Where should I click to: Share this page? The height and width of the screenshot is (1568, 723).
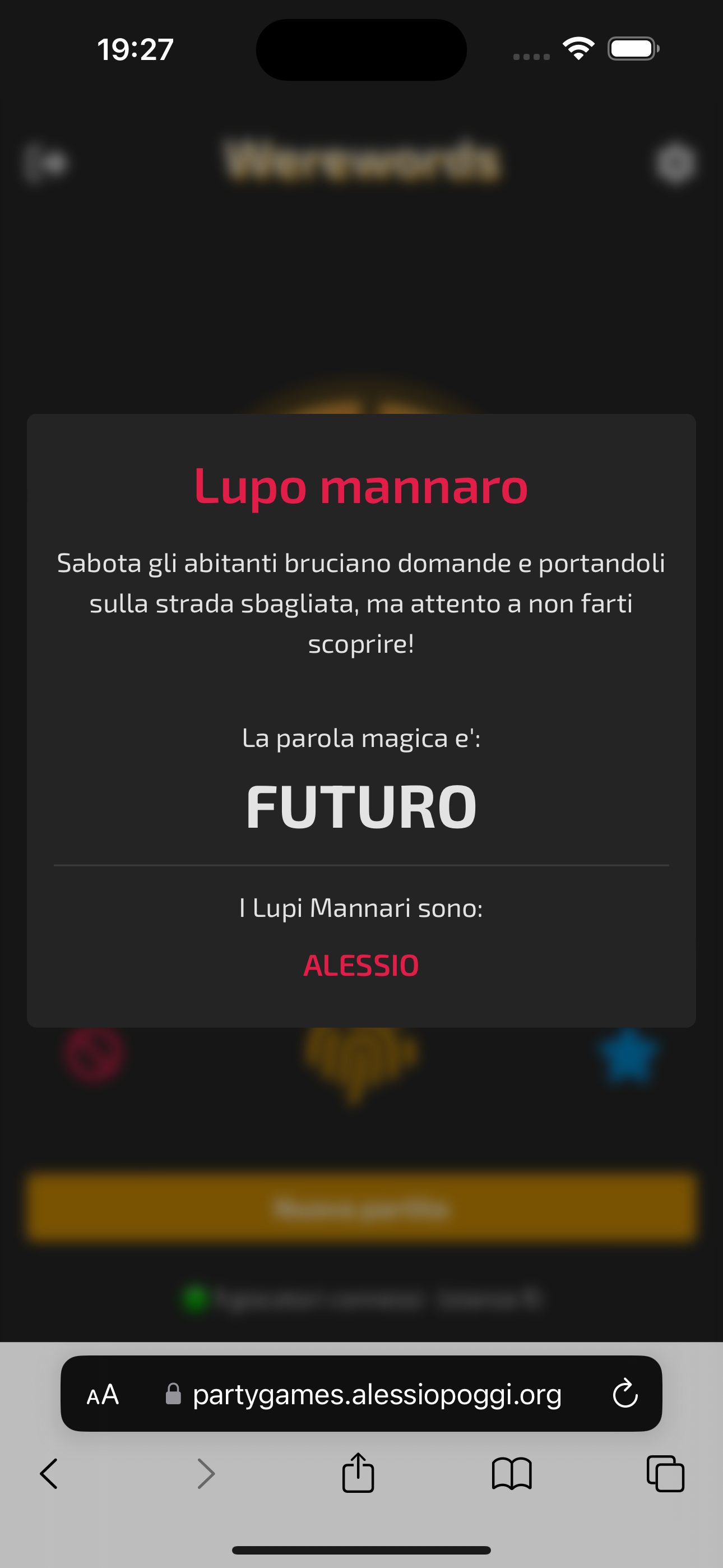pos(358,1473)
